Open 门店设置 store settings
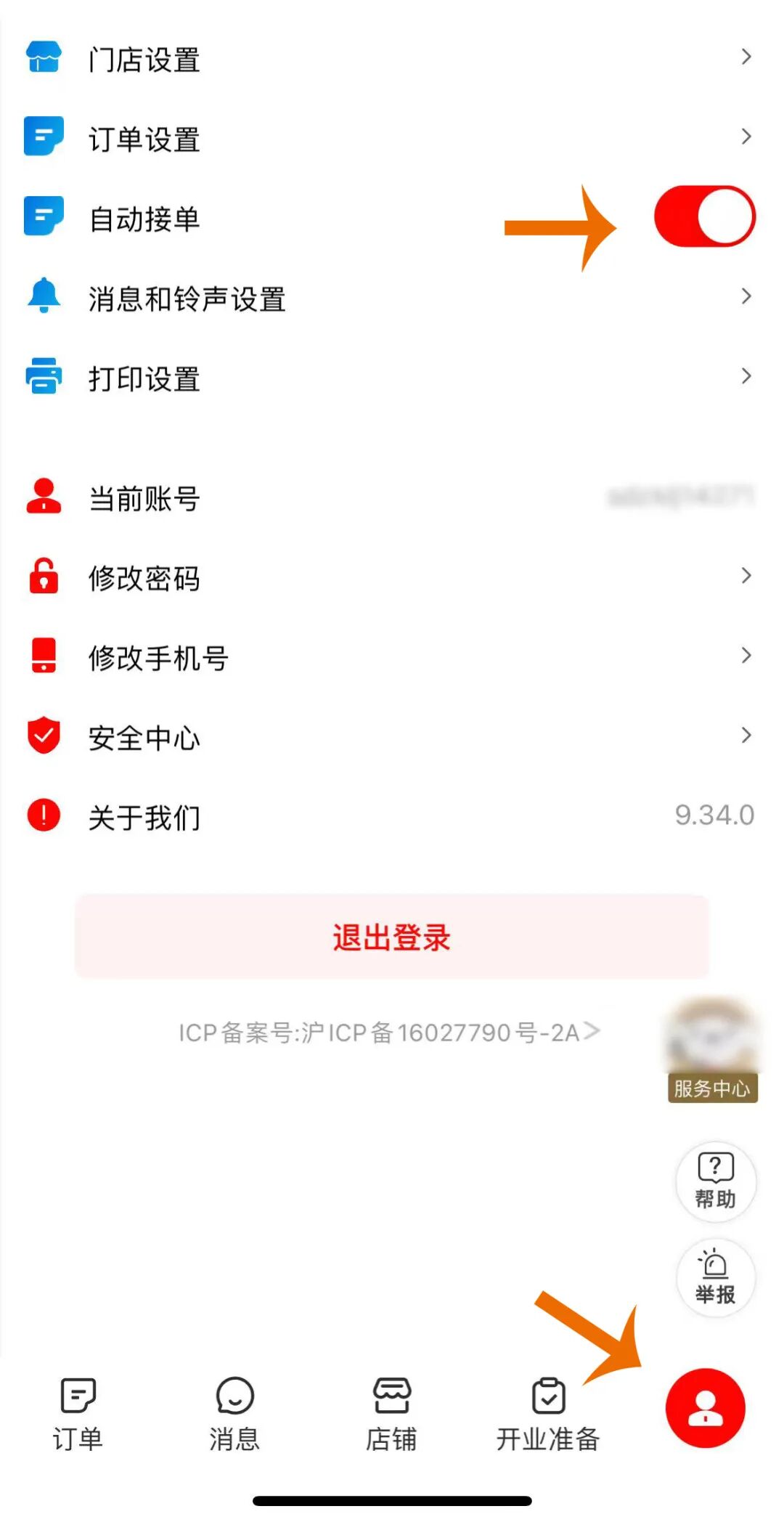The image size is (784, 1522). pos(392,60)
